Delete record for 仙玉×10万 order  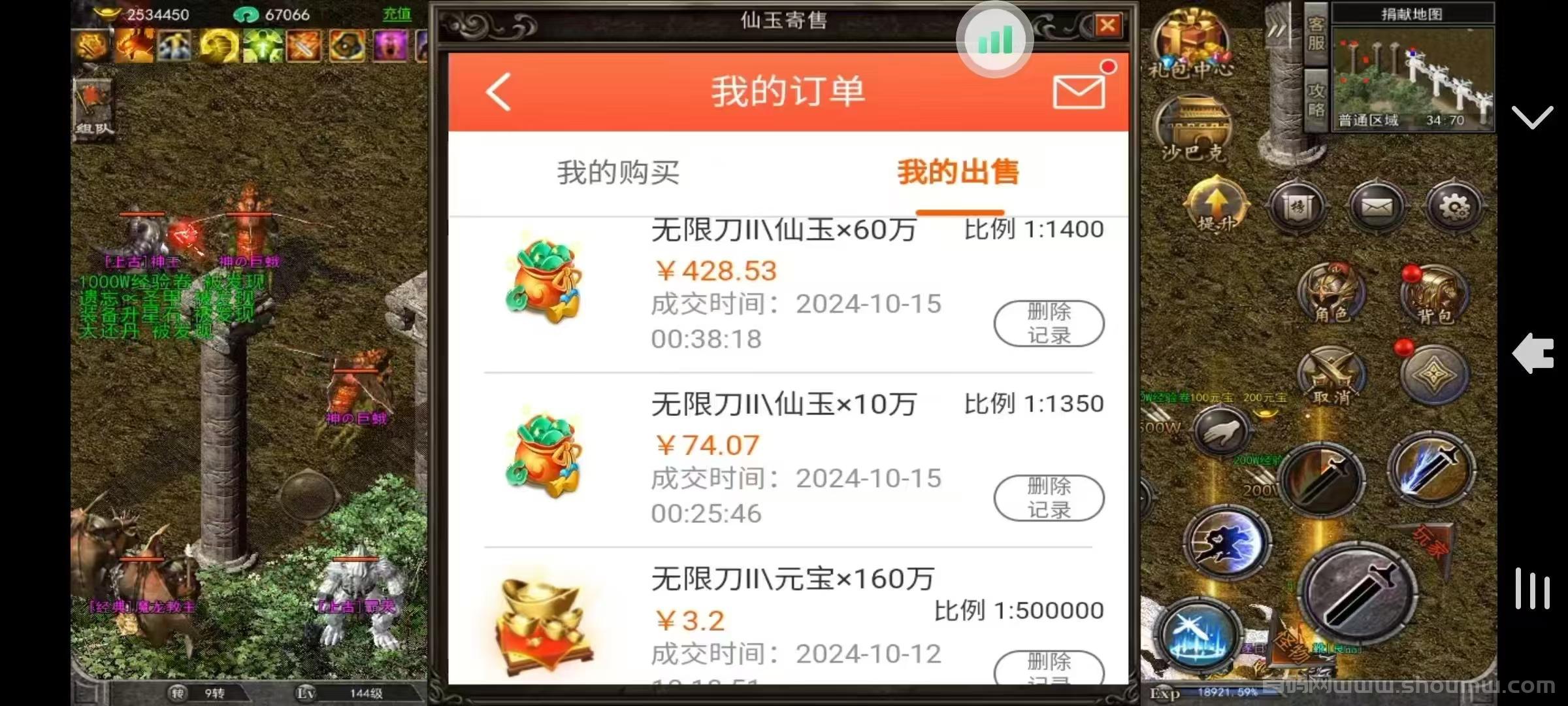pyautogui.click(x=1049, y=498)
